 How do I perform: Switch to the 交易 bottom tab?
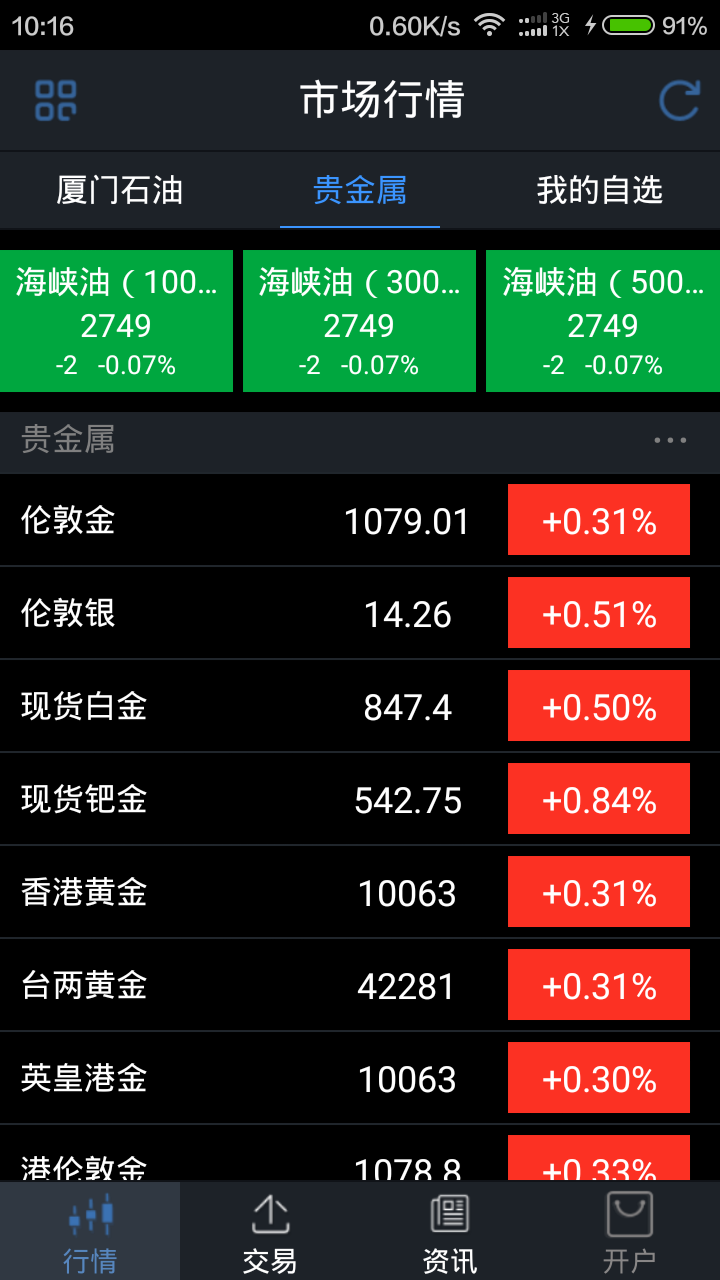point(270,1232)
